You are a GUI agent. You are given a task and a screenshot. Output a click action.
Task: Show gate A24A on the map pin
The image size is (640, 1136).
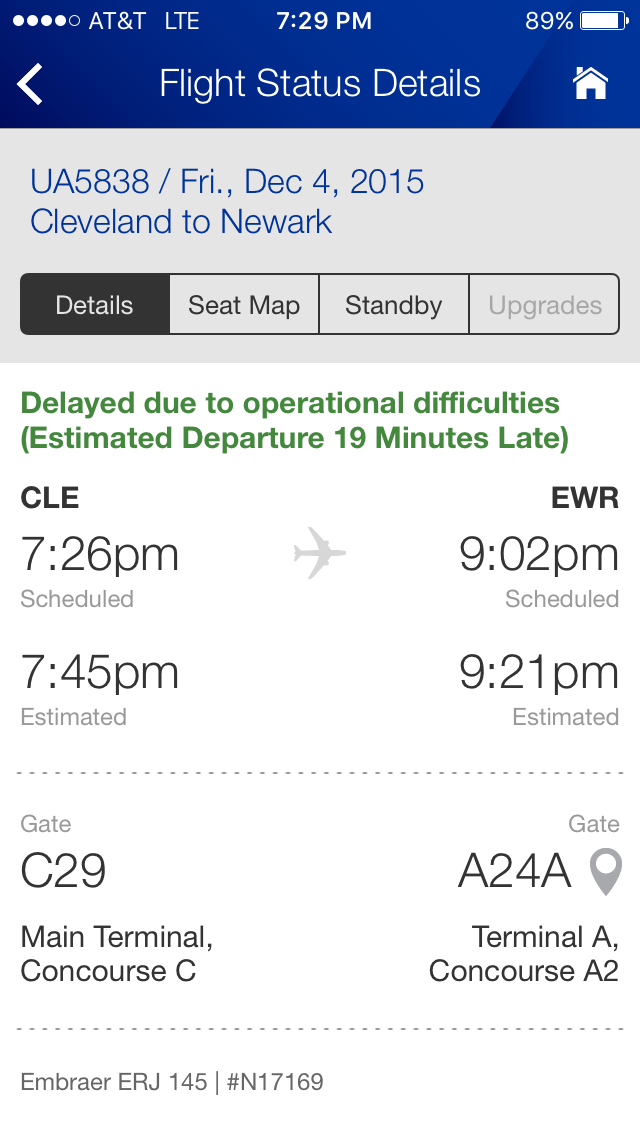click(x=605, y=872)
